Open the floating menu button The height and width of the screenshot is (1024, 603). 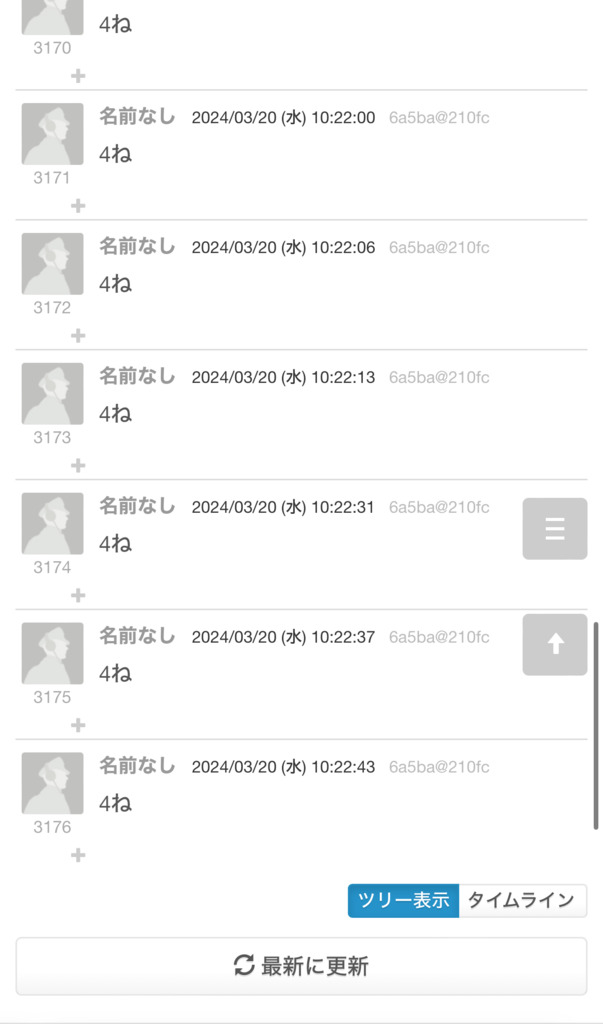point(555,528)
